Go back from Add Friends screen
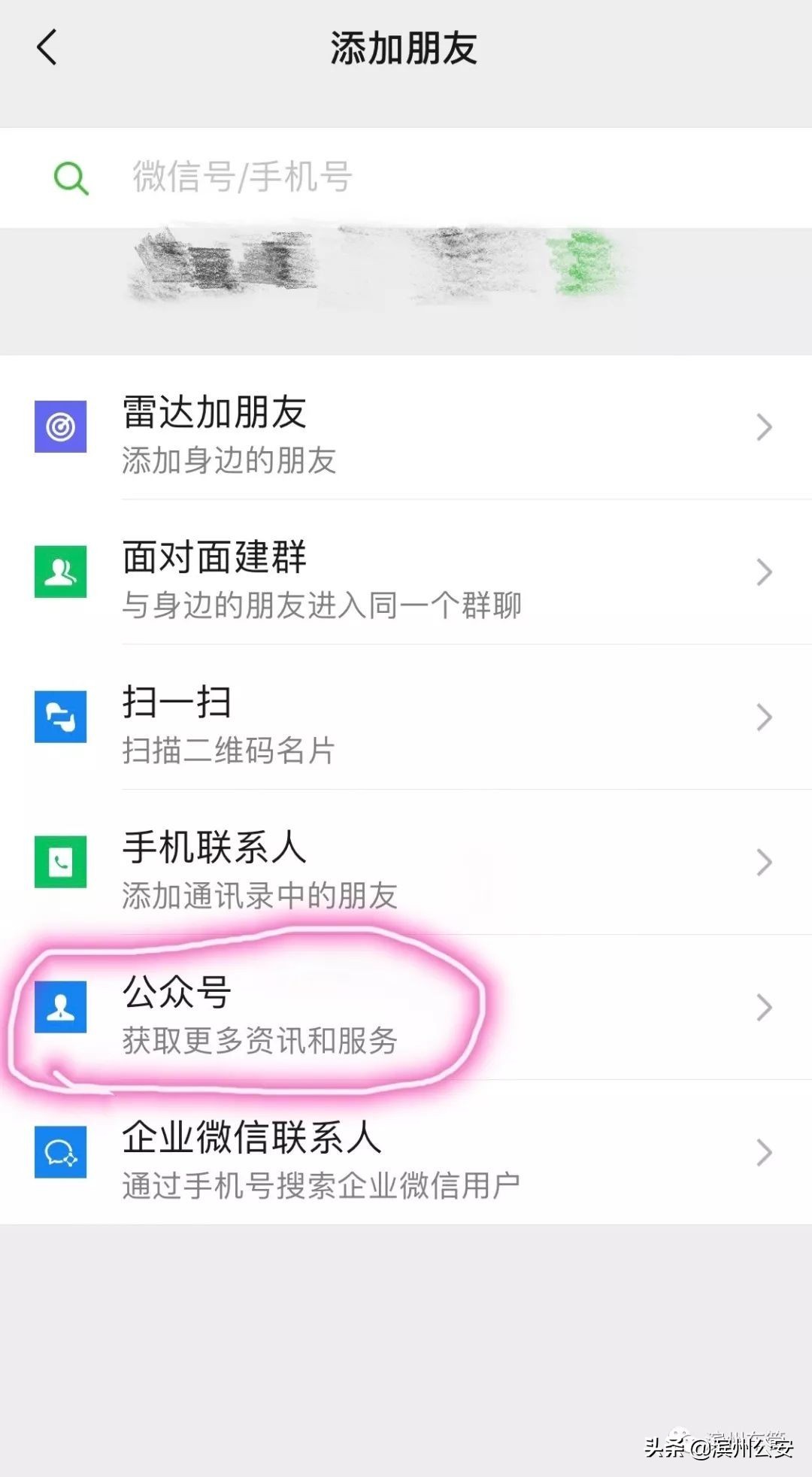This screenshot has width=812, height=1477. click(47, 47)
